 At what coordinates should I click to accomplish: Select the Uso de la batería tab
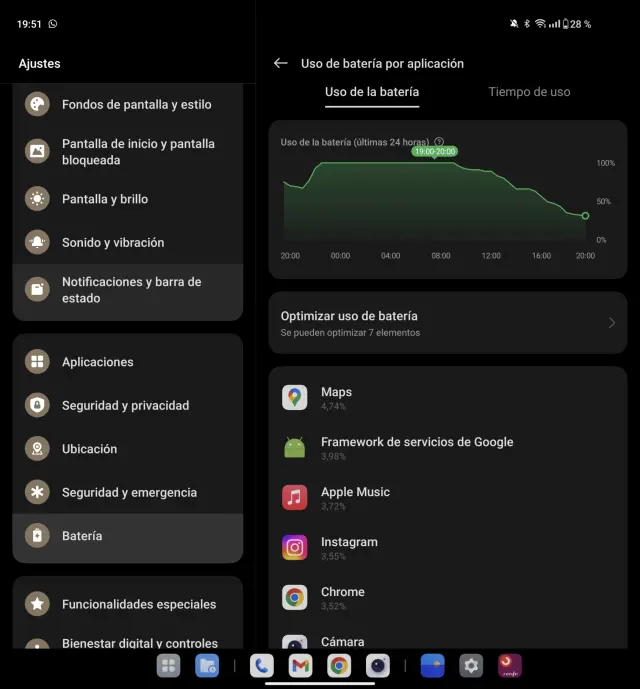[x=372, y=92]
